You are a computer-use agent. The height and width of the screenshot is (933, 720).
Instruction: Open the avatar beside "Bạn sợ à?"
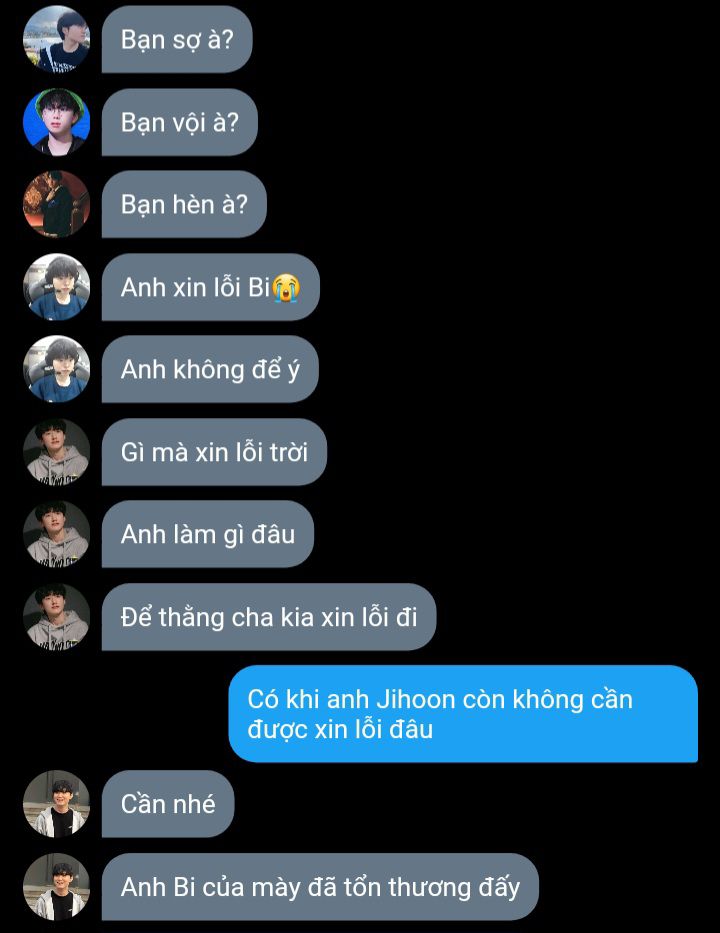click(57, 39)
